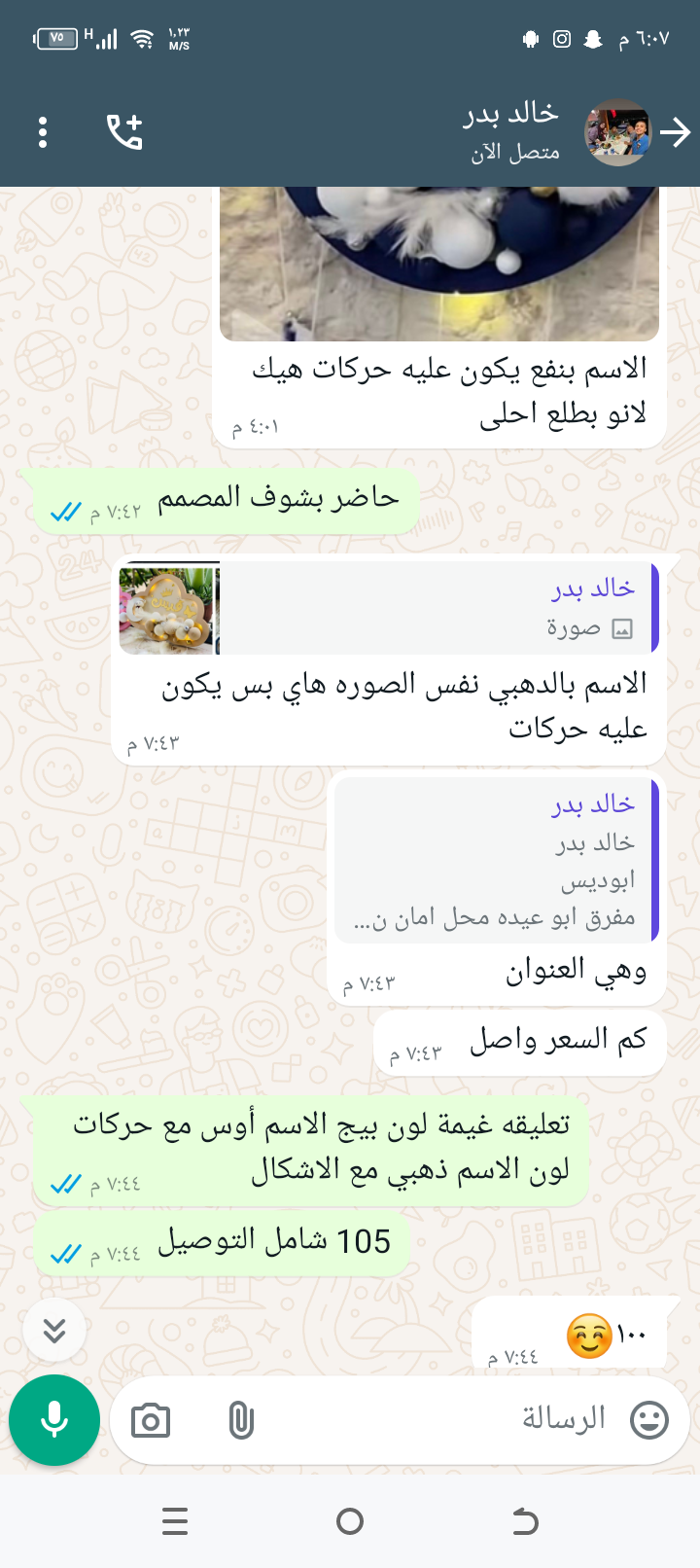The width and height of the screenshot is (700, 1568).
Task: Open recent apps from navigation bar
Action: 175,1521
